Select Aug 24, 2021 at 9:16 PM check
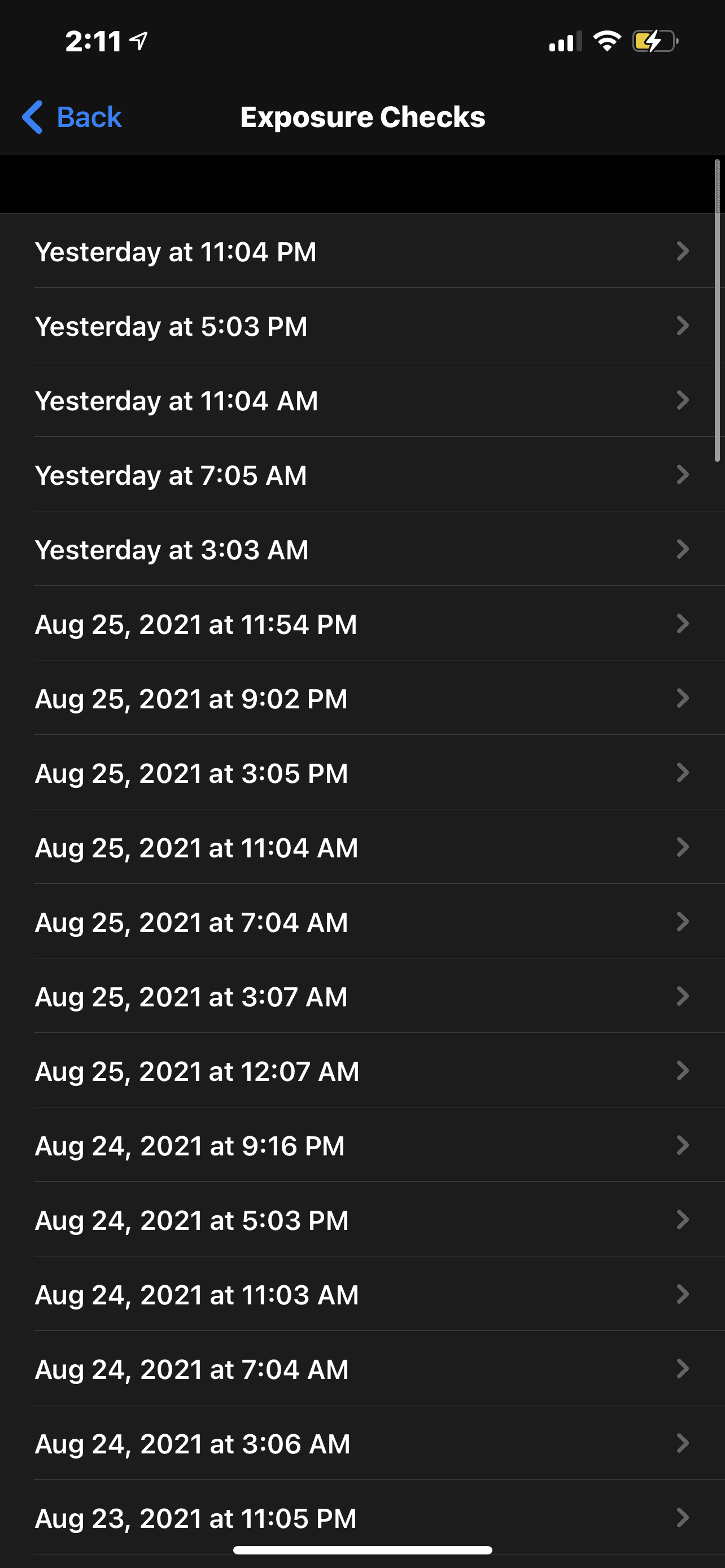The width and height of the screenshot is (725, 1568). pos(361,1146)
